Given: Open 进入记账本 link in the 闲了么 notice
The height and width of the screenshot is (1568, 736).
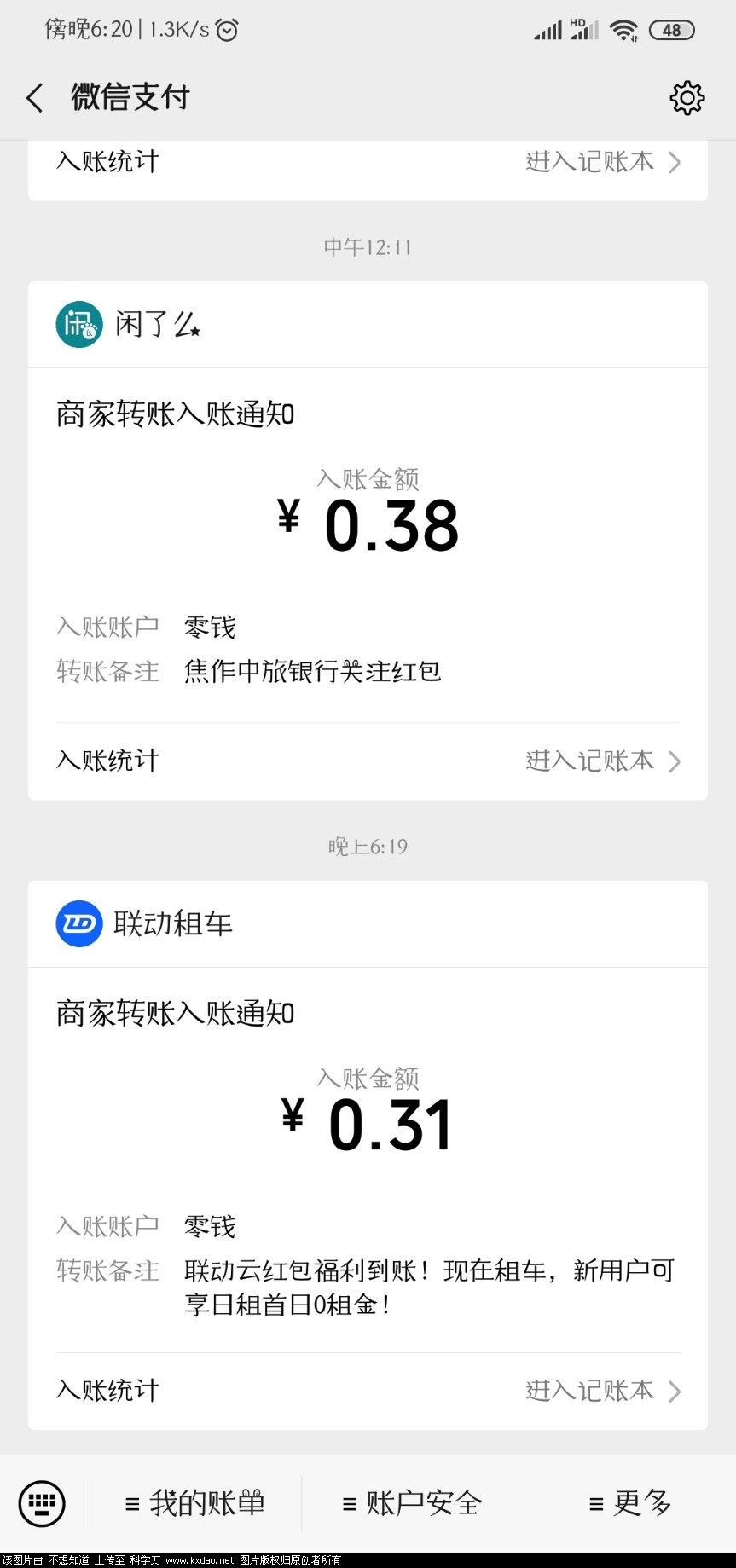Looking at the screenshot, I should click(588, 761).
